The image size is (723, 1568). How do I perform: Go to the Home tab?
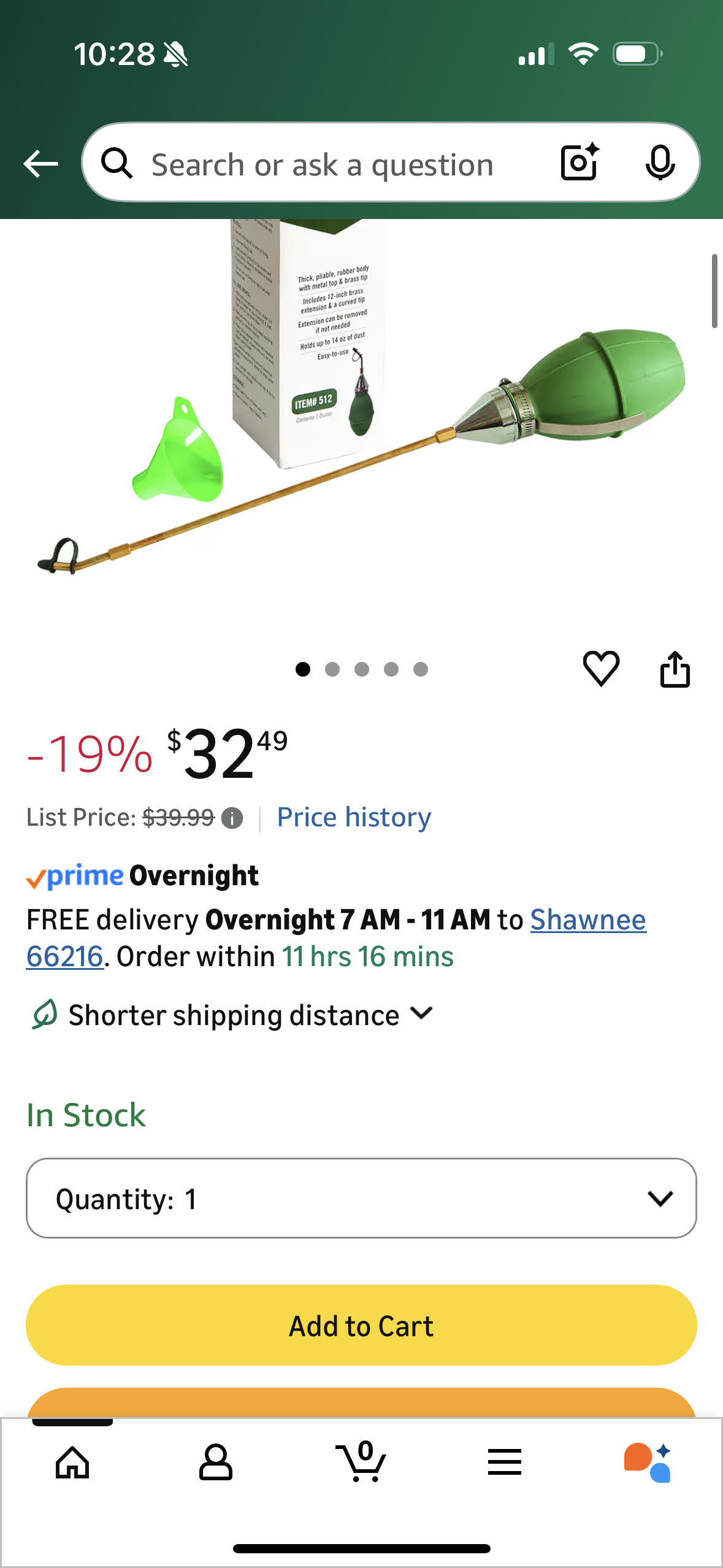[72, 1463]
